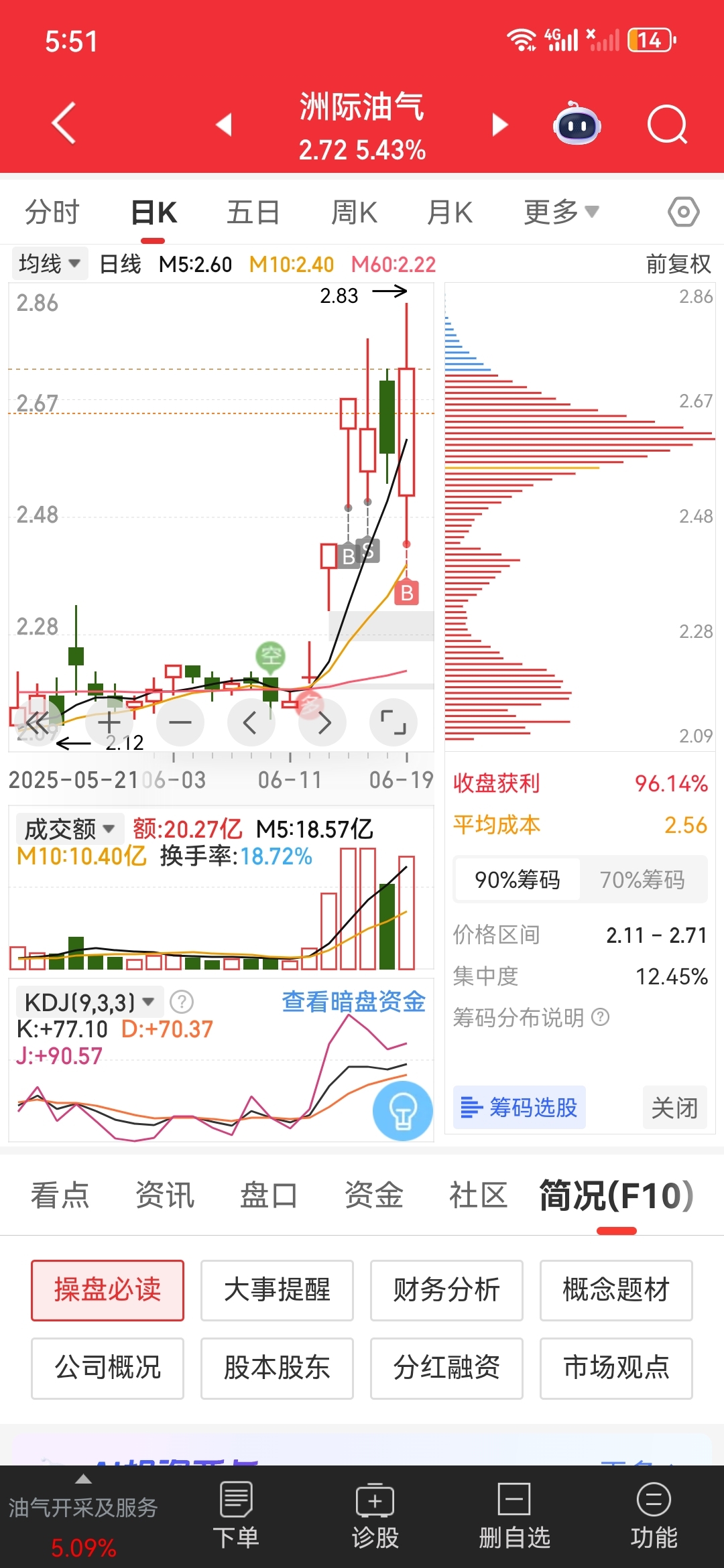Open the 均线 indicator dropdown
This screenshot has width=724, height=1568.
[x=50, y=263]
